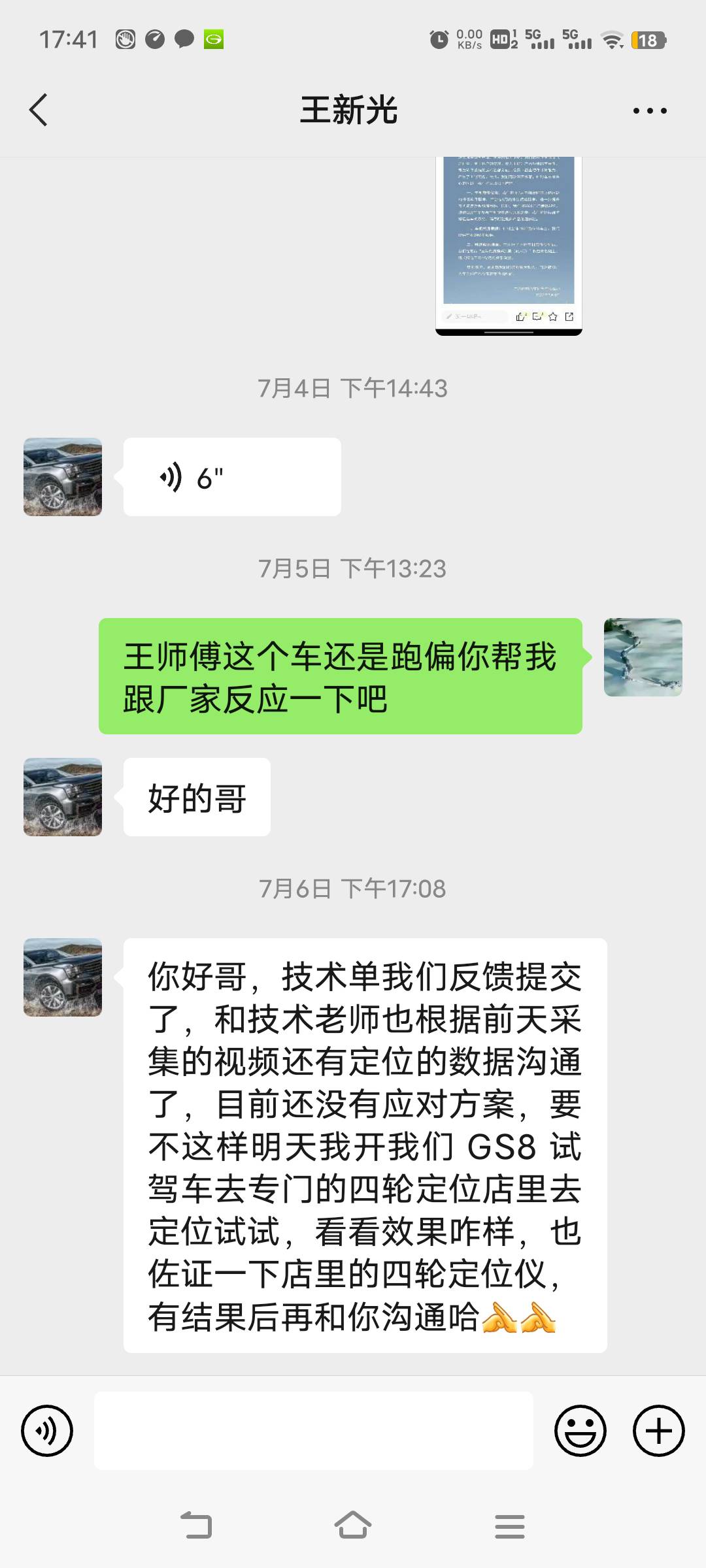The image size is (706, 1568).
Task: Open the emoji picker
Action: click(x=580, y=1430)
